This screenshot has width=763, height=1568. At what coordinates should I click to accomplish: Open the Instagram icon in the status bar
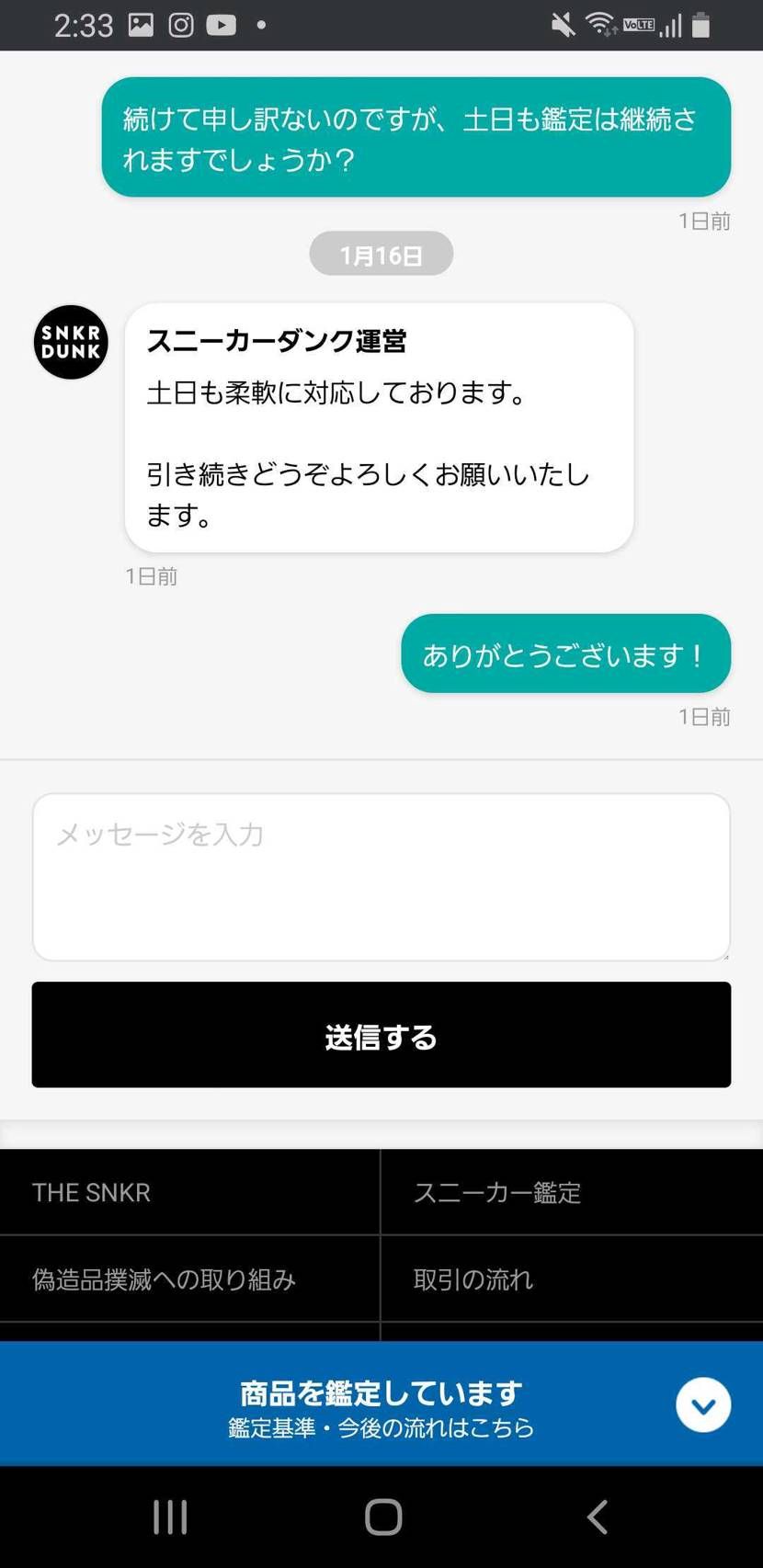(181, 25)
